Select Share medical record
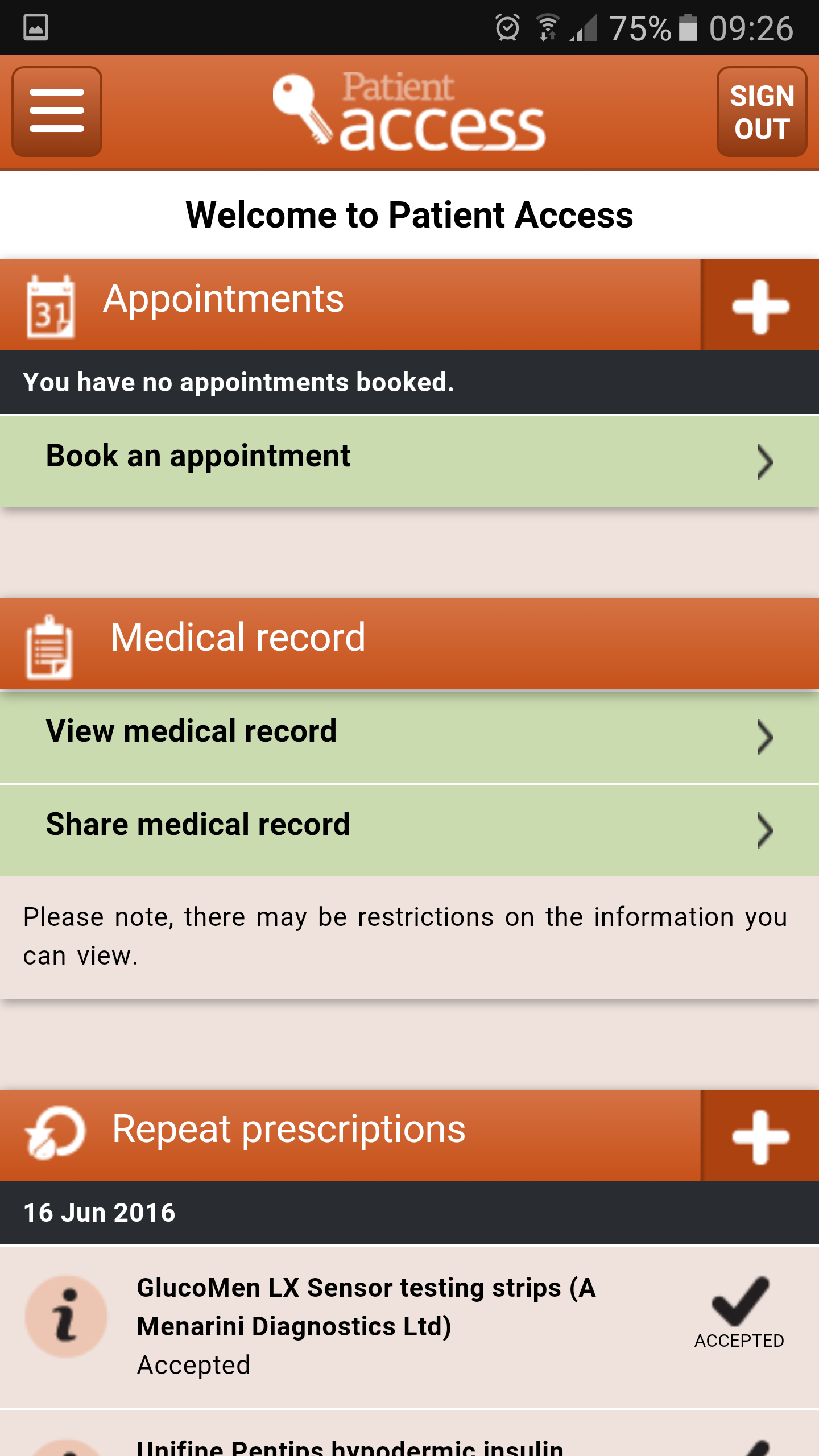The width and height of the screenshot is (819, 1456). click(409, 829)
